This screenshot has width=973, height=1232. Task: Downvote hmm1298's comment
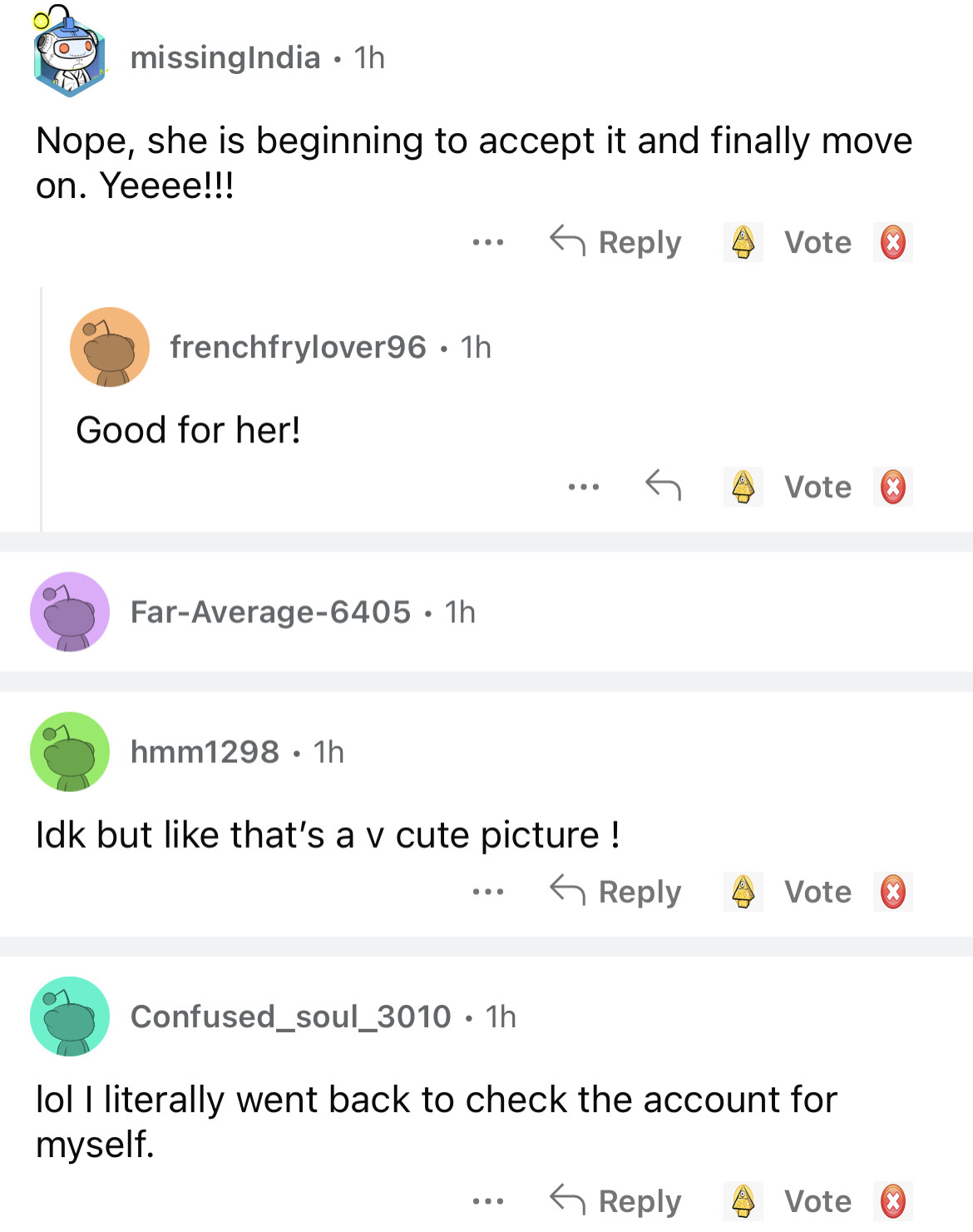click(x=892, y=891)
